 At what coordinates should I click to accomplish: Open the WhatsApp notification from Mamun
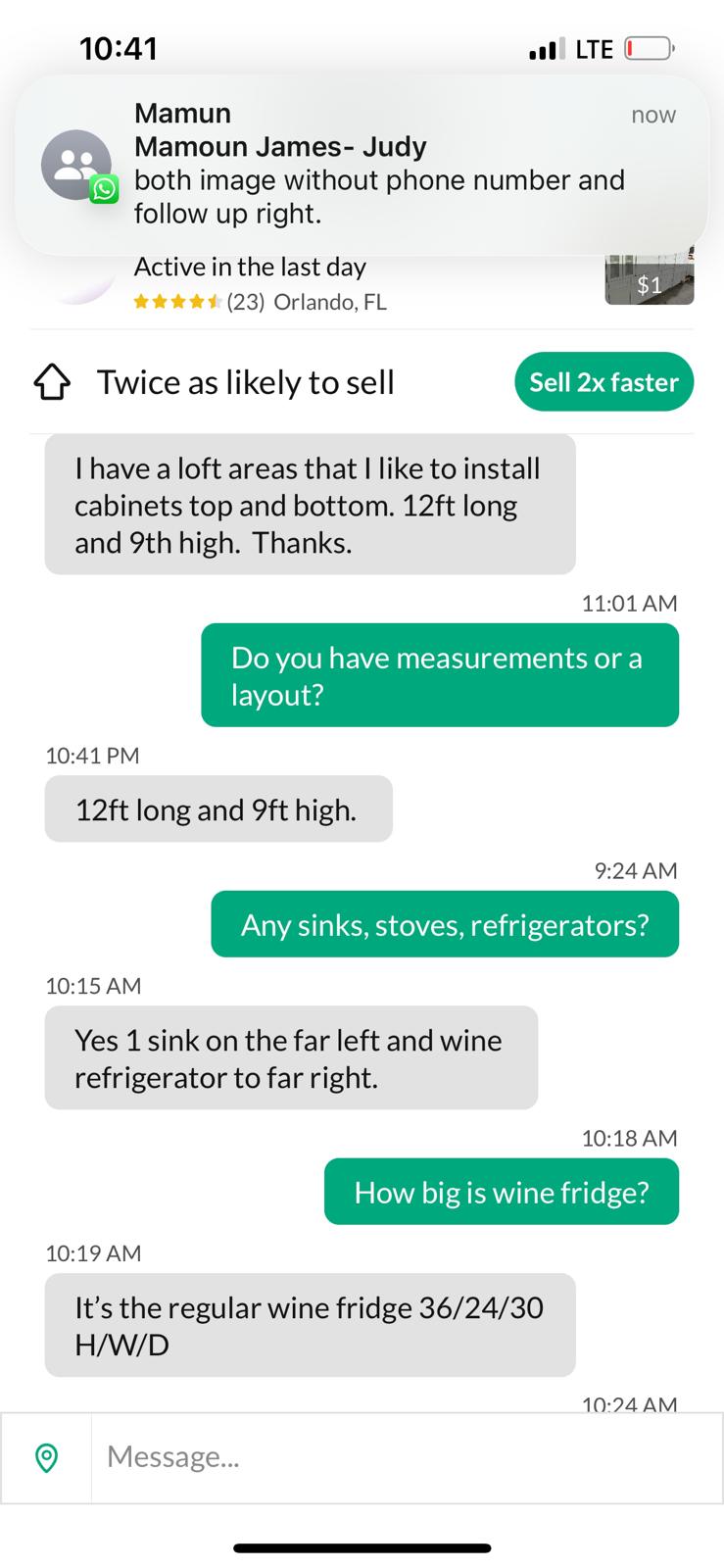point(362,165)
